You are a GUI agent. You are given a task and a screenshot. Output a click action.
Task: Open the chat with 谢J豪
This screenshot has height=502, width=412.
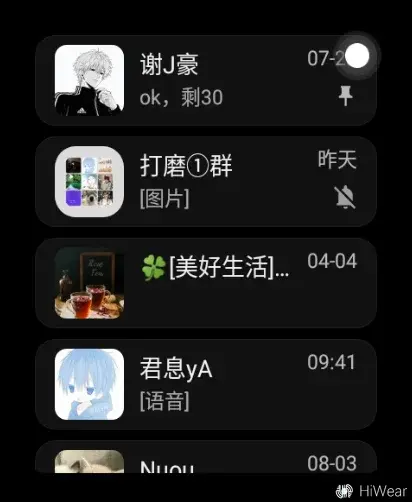point(206,80)
